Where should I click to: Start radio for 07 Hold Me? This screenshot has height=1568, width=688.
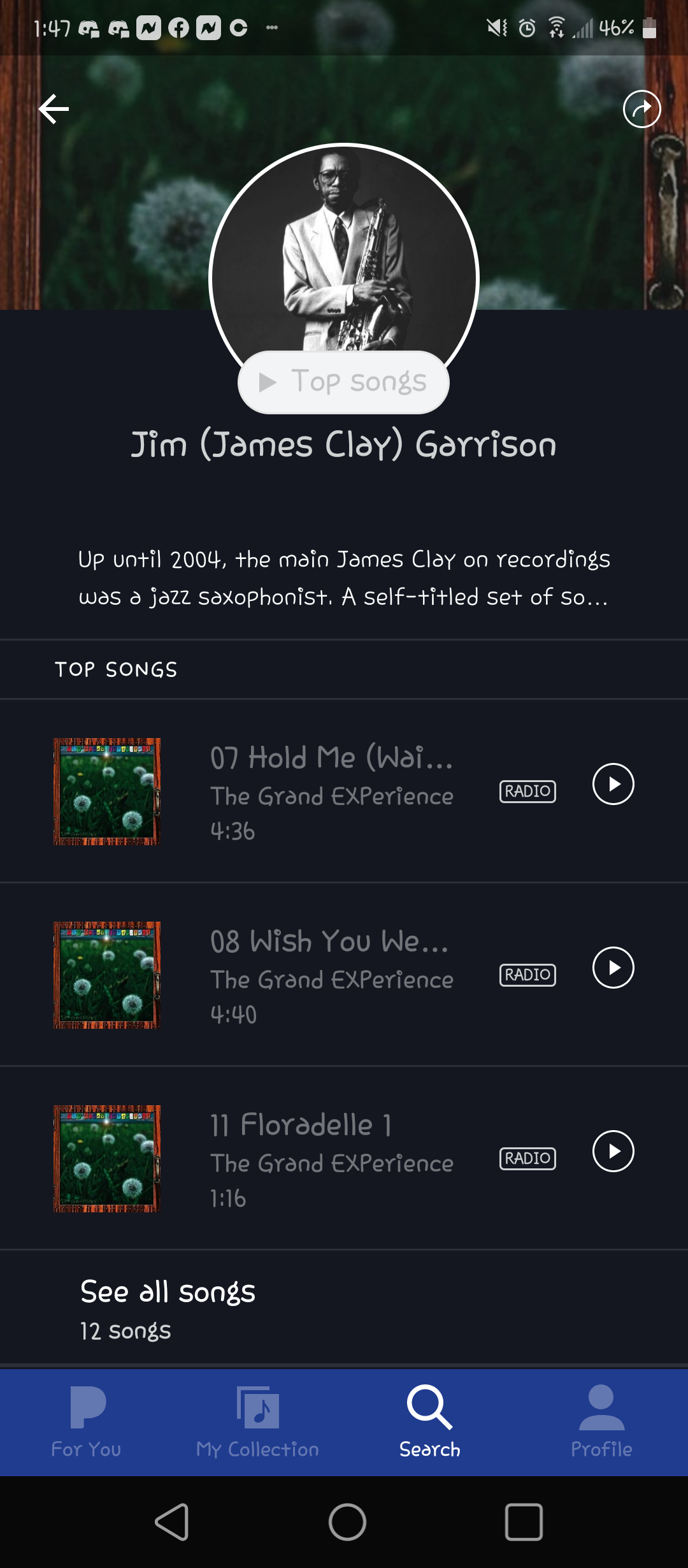(527, 792)
